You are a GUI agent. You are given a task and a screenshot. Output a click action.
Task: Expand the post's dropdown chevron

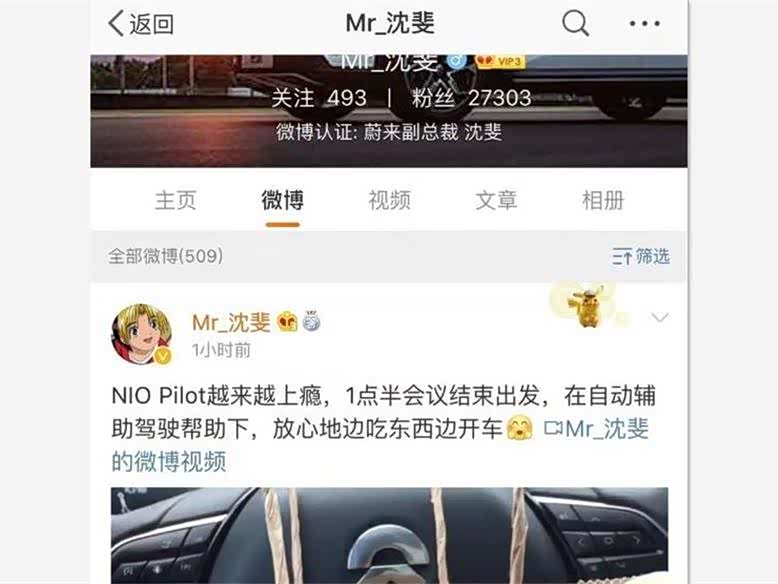coord(660,318)
